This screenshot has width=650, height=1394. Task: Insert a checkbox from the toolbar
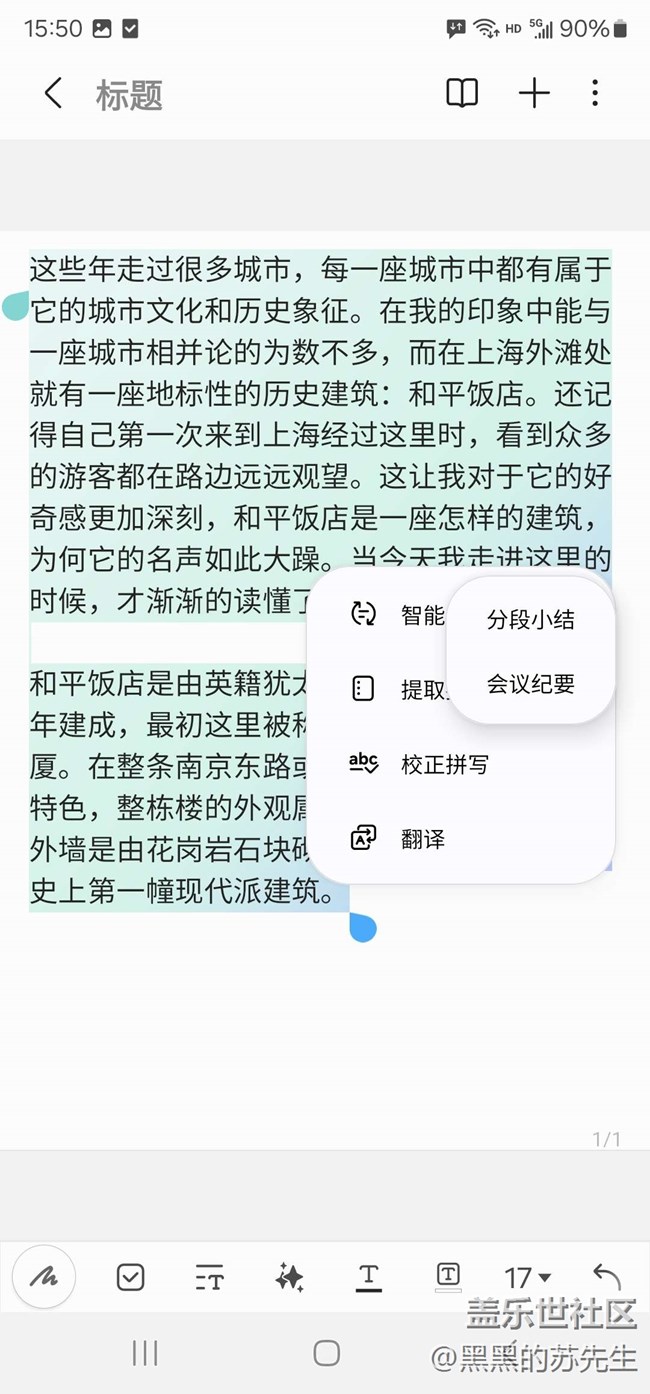130,1277
